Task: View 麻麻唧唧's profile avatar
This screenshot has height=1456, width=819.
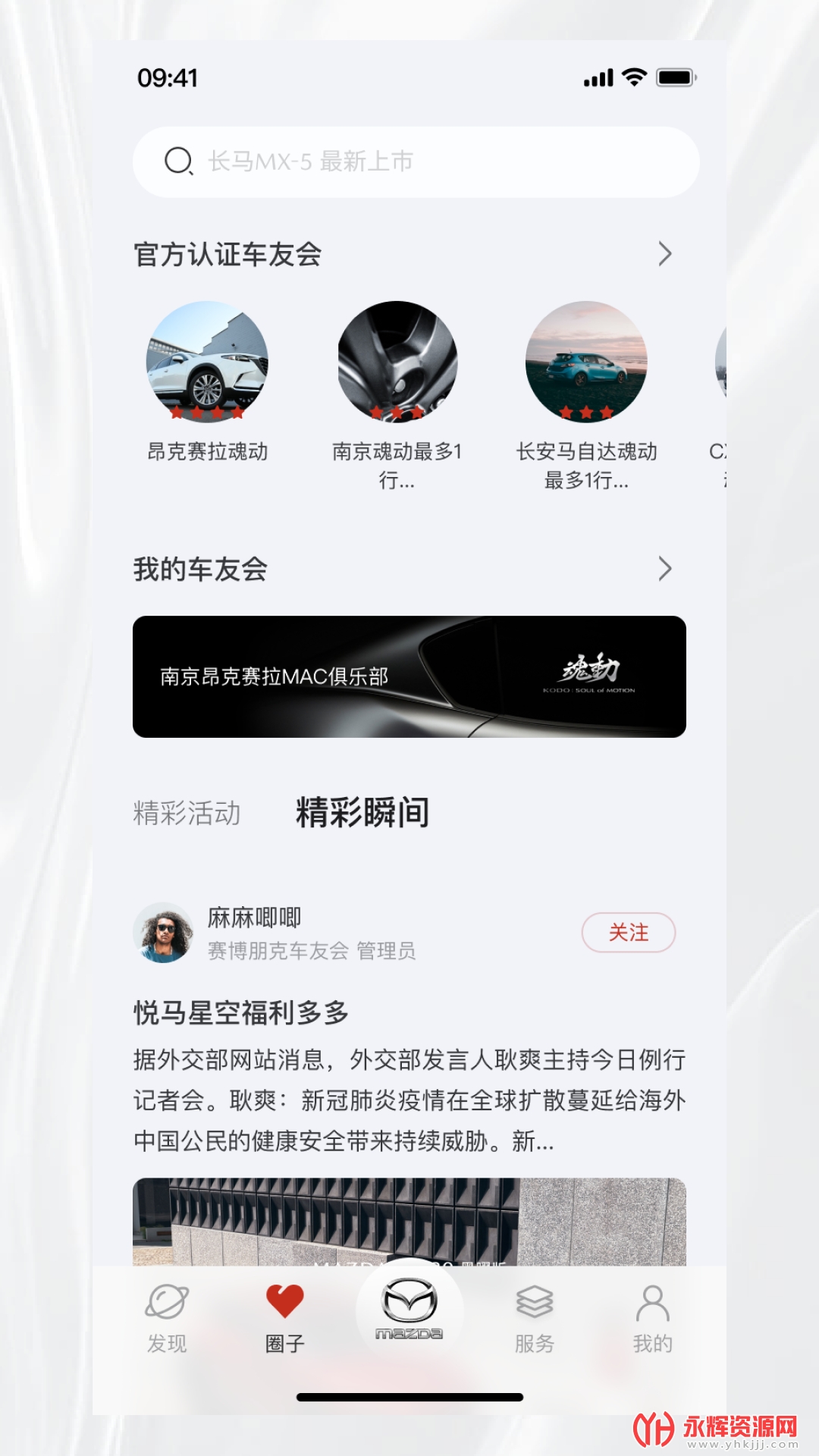Action: point(163,932)
